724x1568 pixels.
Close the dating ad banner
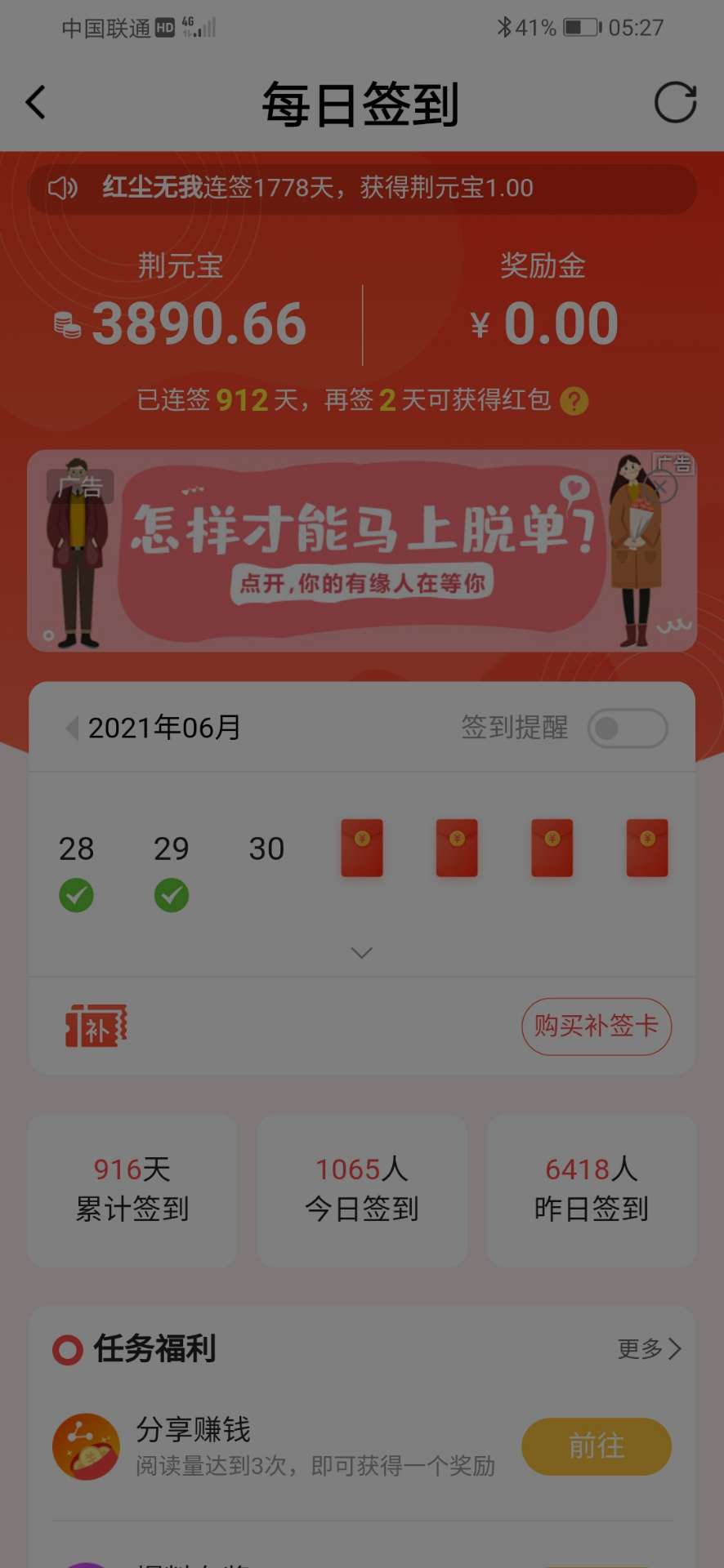[661, 488]
